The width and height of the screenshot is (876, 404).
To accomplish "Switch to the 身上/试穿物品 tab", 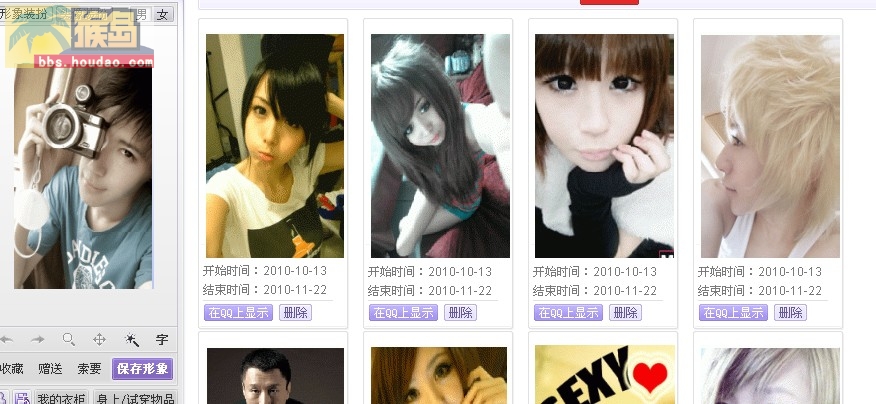I will pos(136,398).
